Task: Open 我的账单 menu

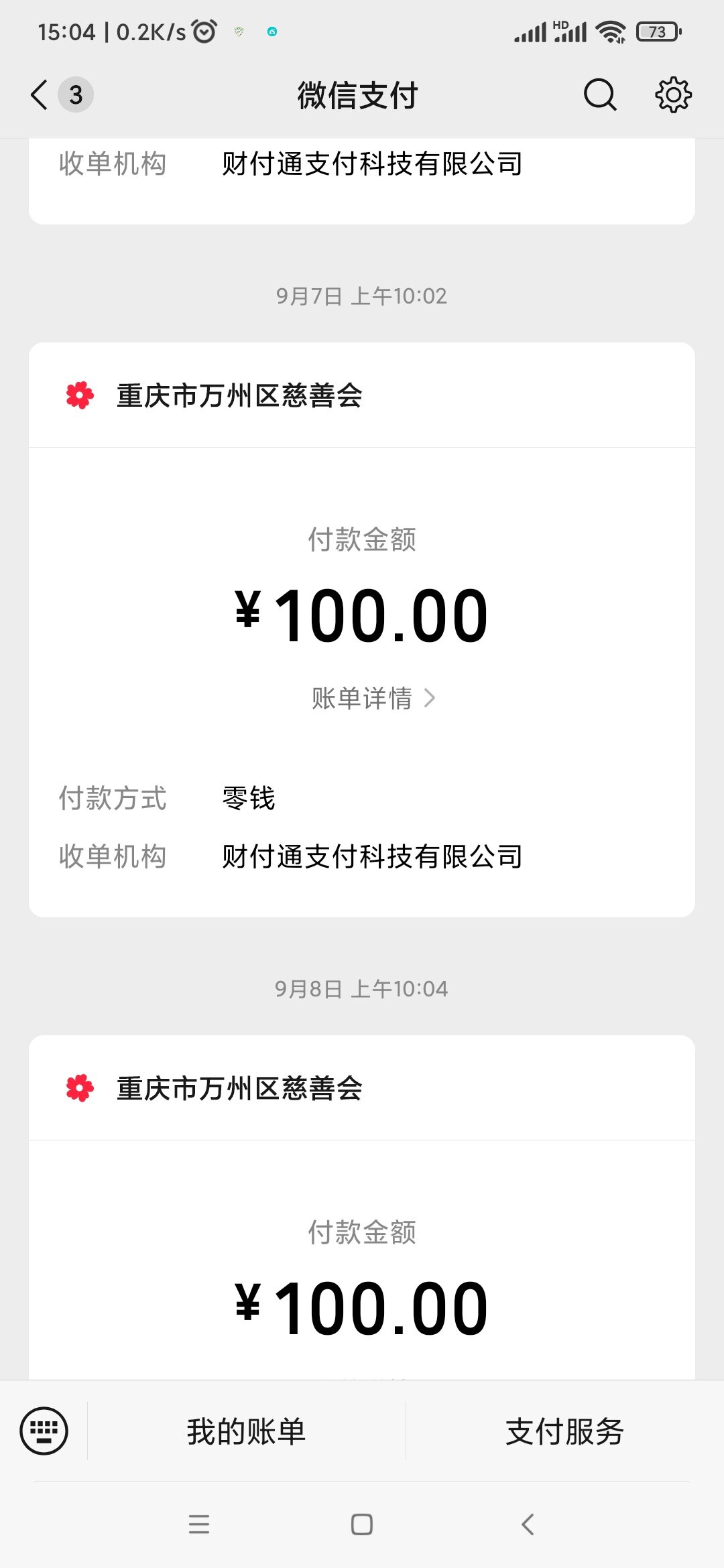Action: coord(247,1431)
